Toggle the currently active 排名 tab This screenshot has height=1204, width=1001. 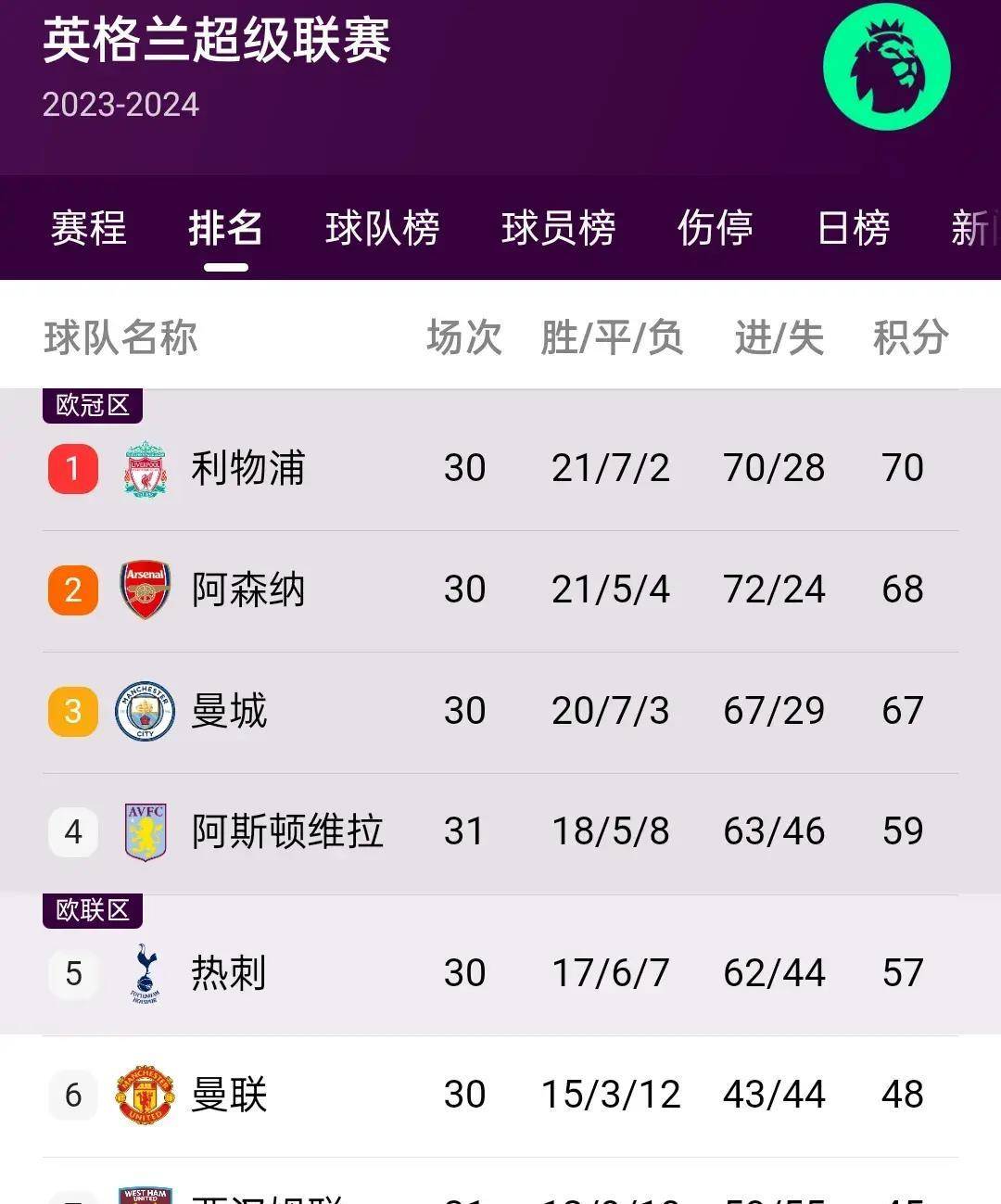(x=225, y=229)
